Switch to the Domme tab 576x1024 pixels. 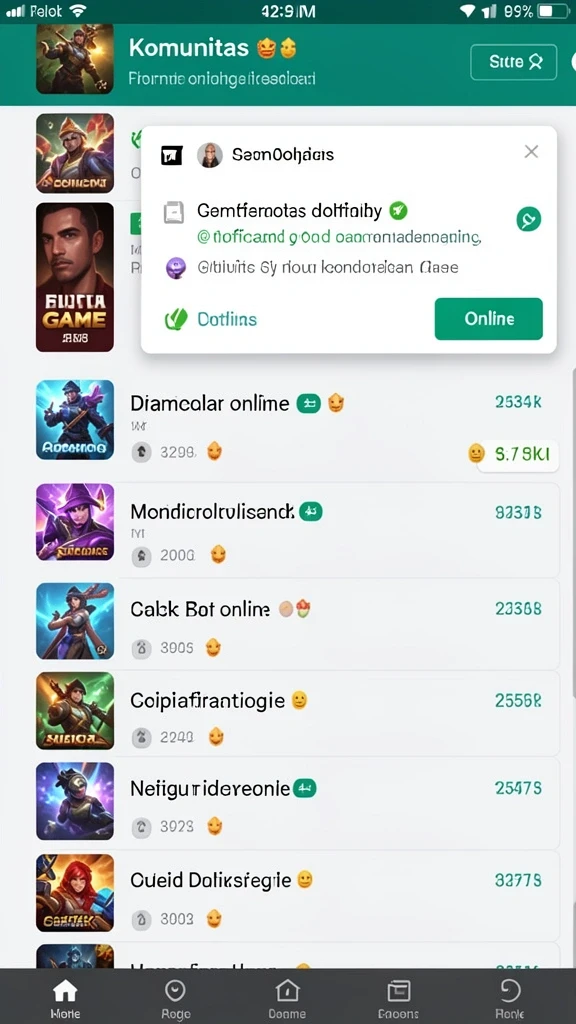[287, 999]
